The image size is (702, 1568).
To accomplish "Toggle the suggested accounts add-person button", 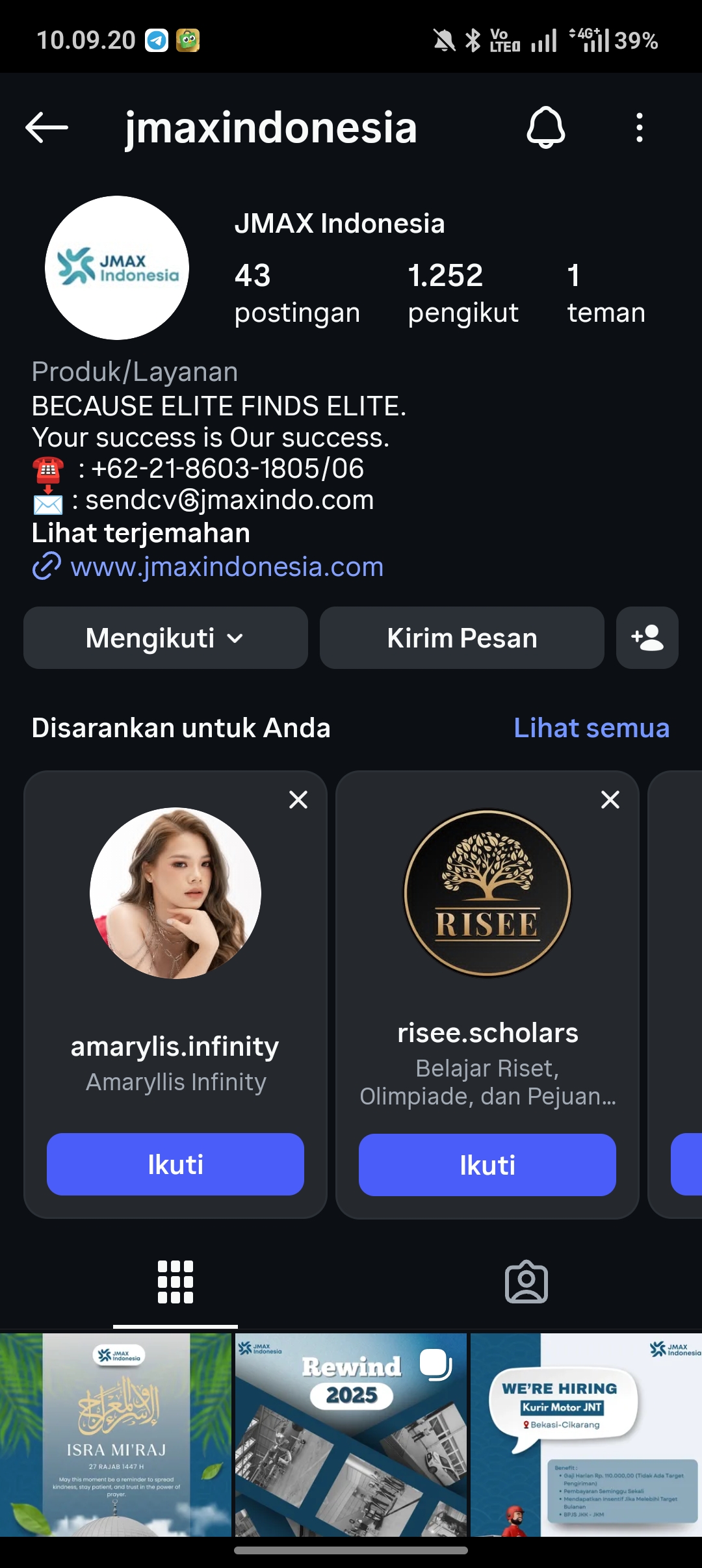I will tap(647, 638).
